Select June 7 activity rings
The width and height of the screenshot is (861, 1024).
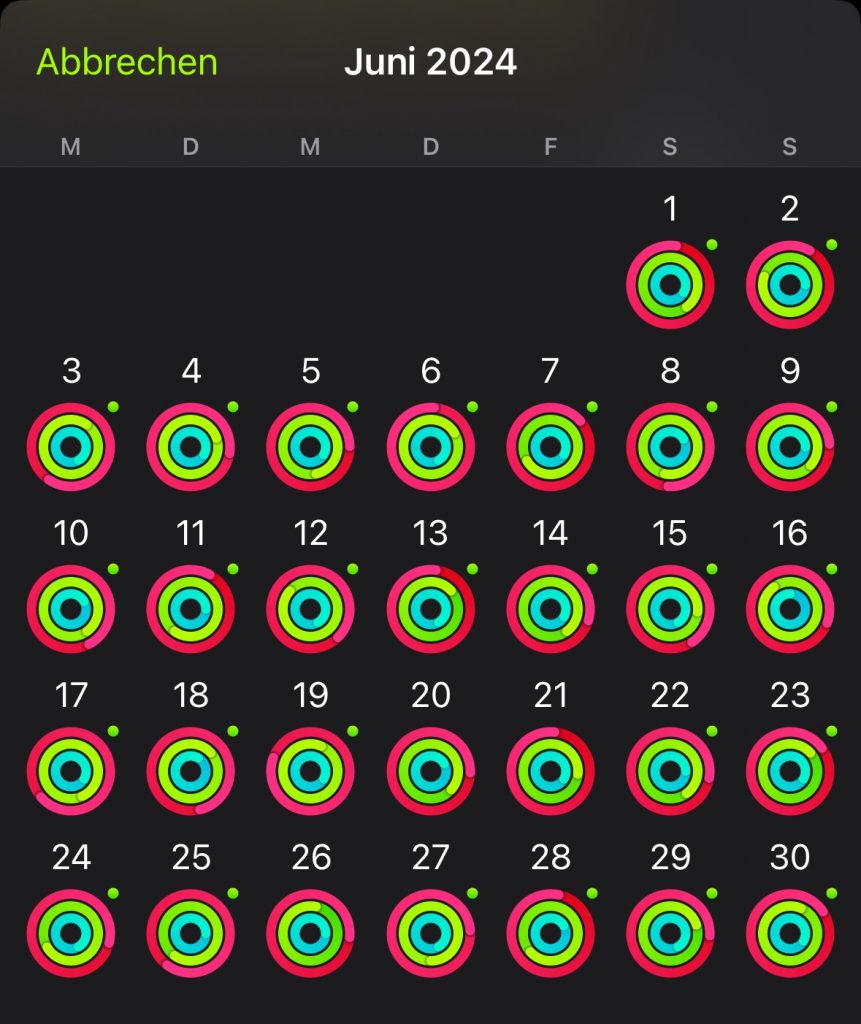click(550, 447)
